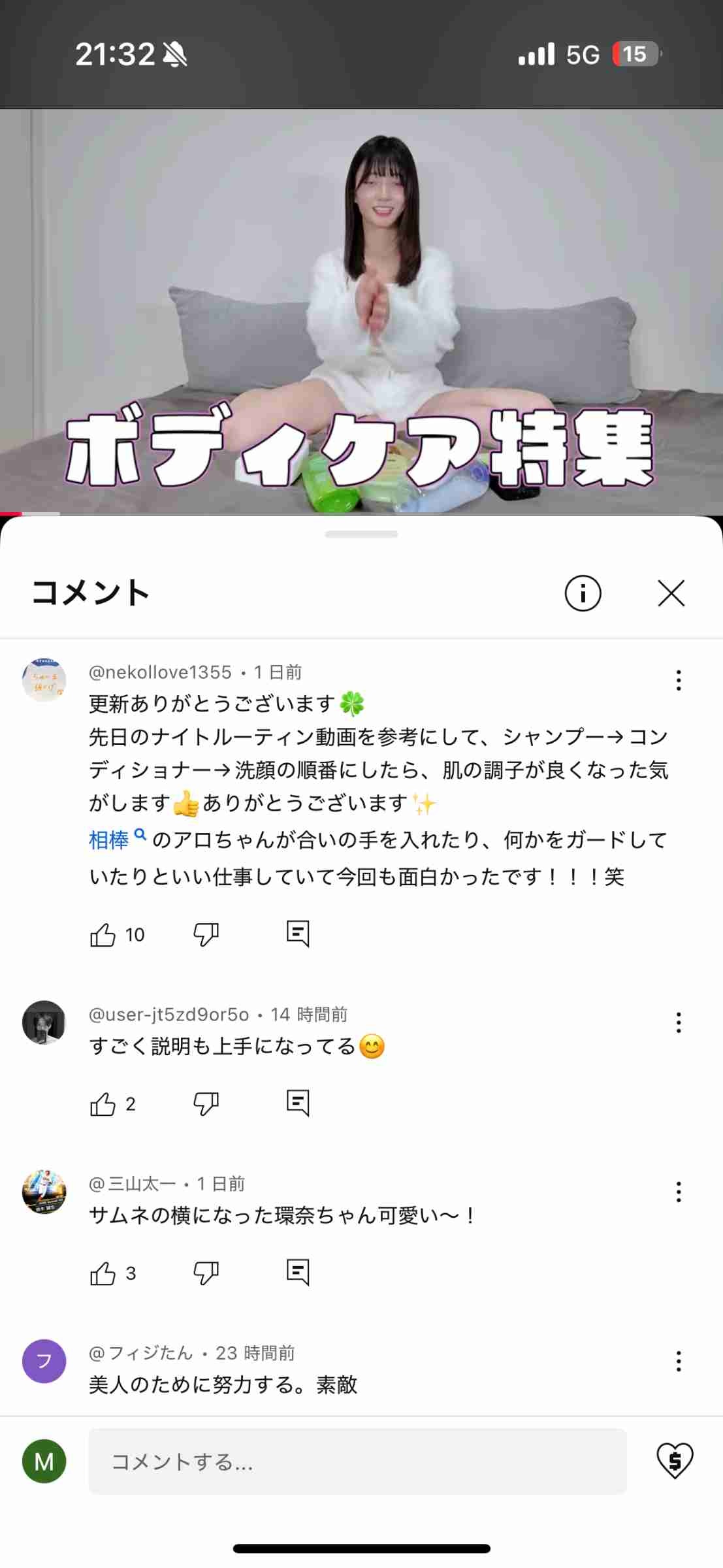Reply to @nekollove1355's comment

click(298, 934)
